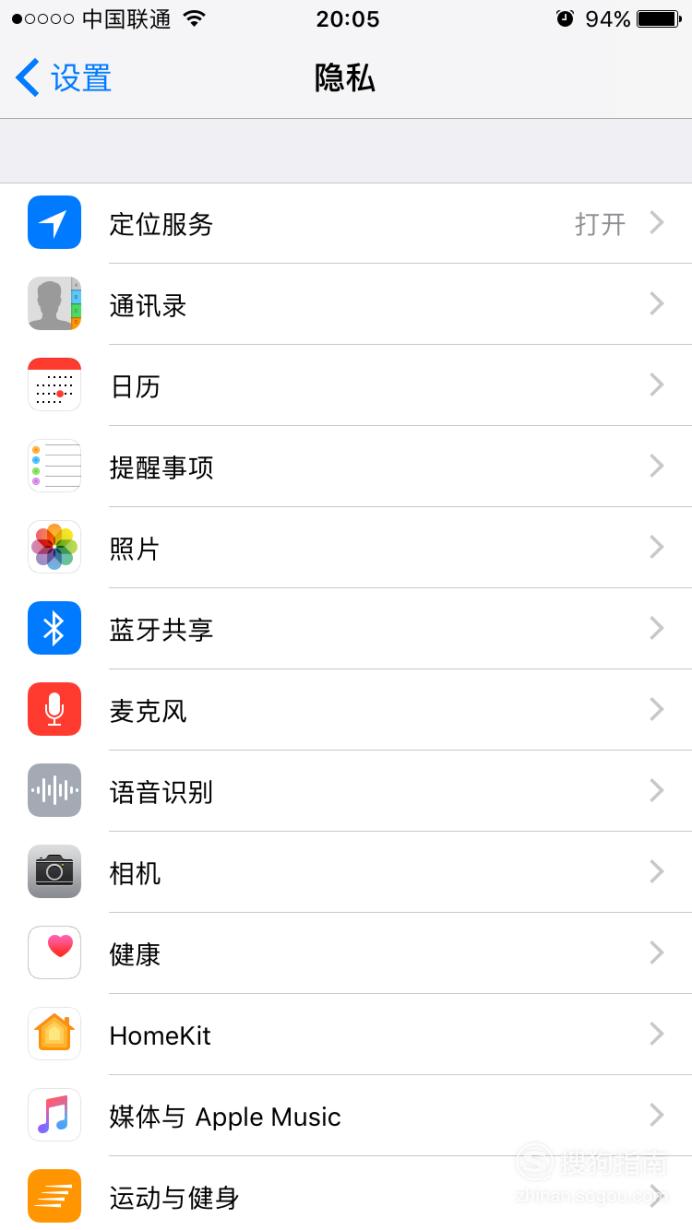Open 麦克风 permissions
This screenshot has width=692, height=1230.
[x=346, y=710]
